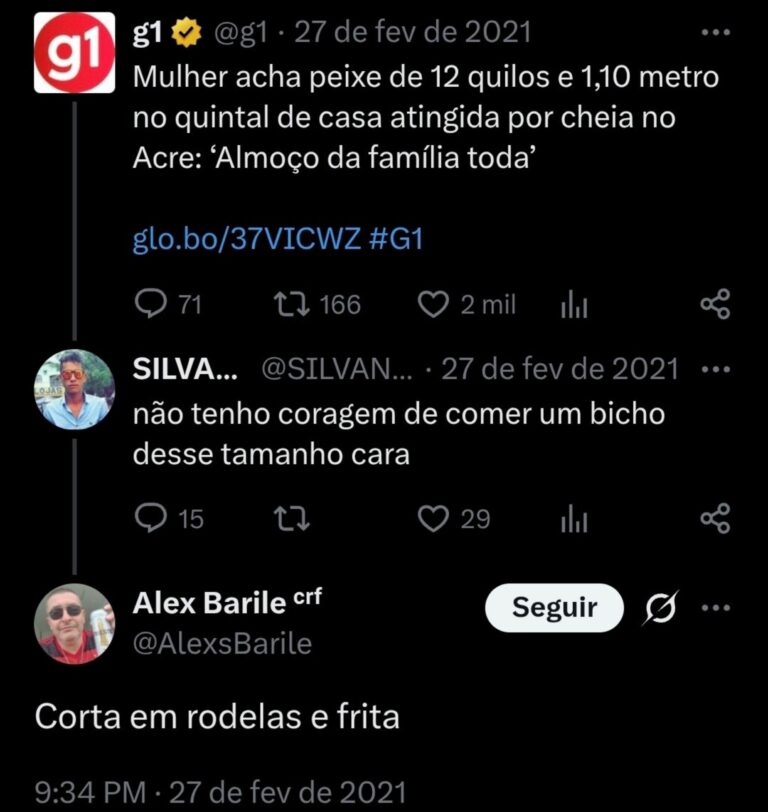Open the g1 profile picture

[74, 53]
